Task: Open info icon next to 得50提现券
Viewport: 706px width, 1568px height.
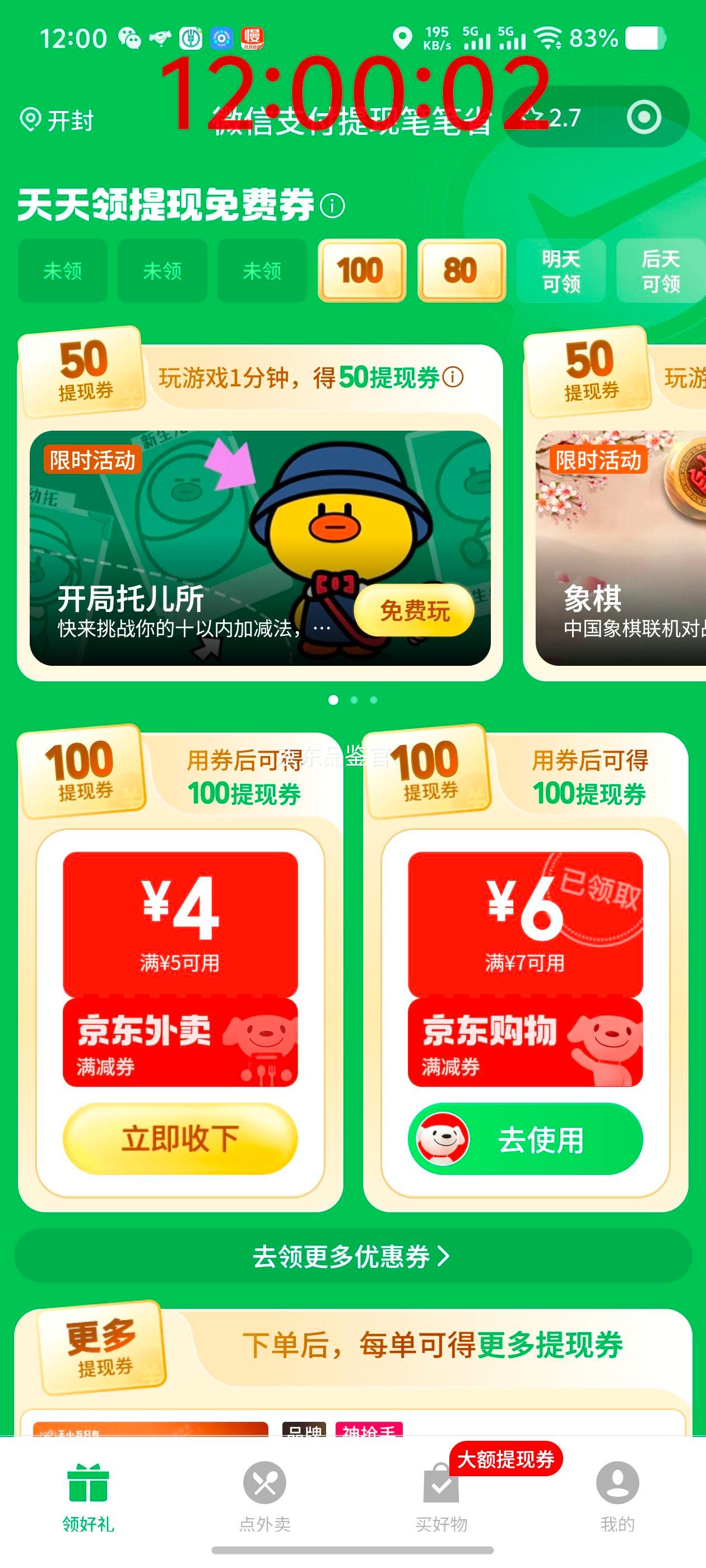Action: (x=453, y=377)
